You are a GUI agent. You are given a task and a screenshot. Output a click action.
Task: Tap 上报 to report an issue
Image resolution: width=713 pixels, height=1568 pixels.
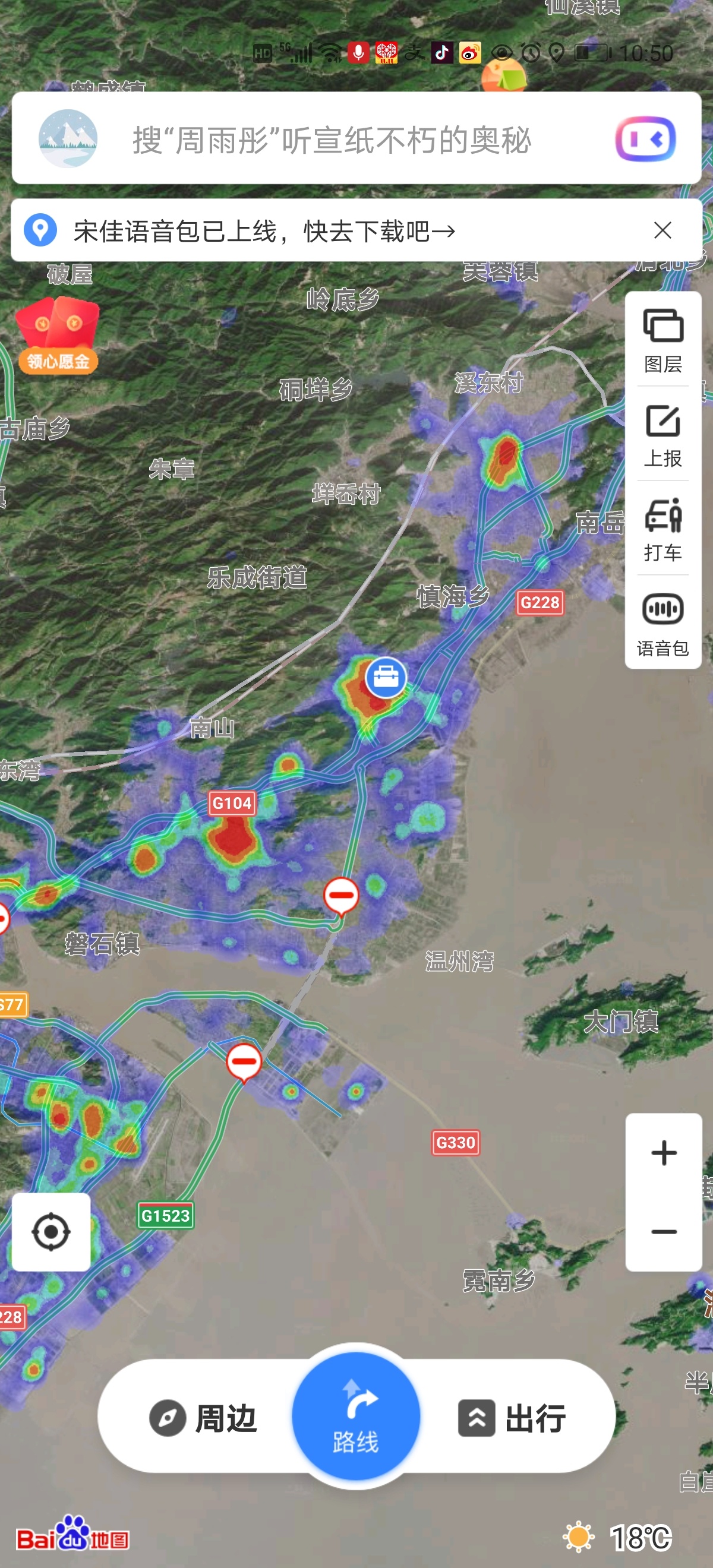pos(662,435)
